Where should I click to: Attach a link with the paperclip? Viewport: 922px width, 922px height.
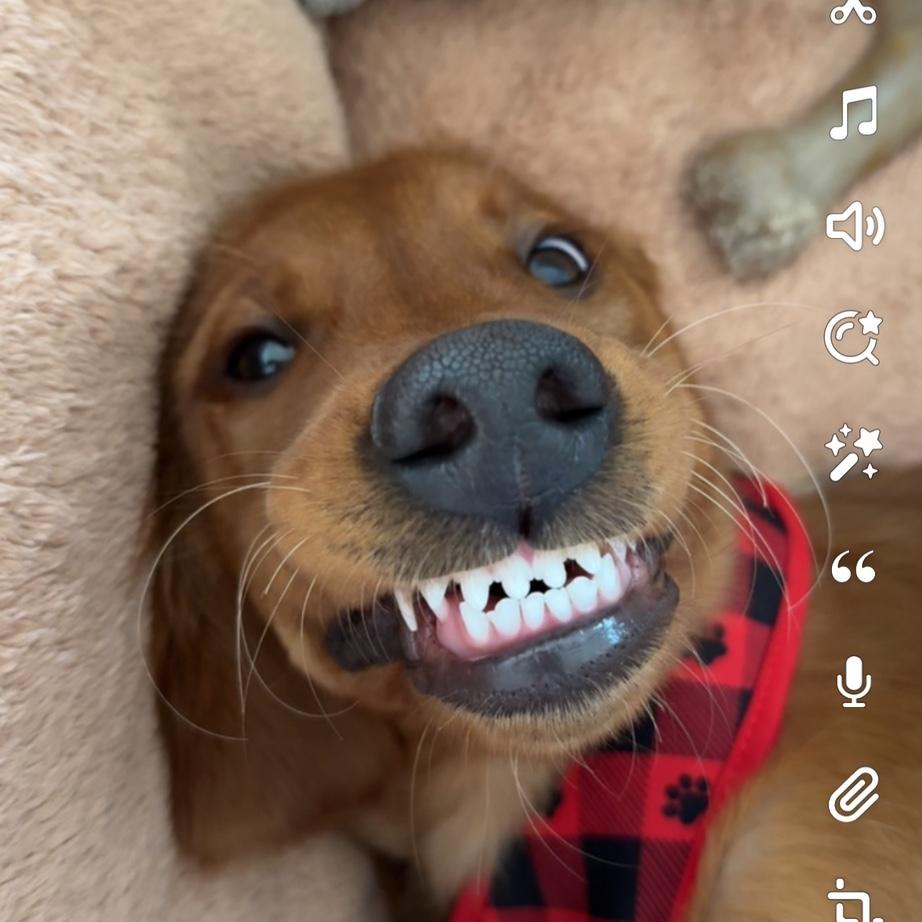coord(853,795)
